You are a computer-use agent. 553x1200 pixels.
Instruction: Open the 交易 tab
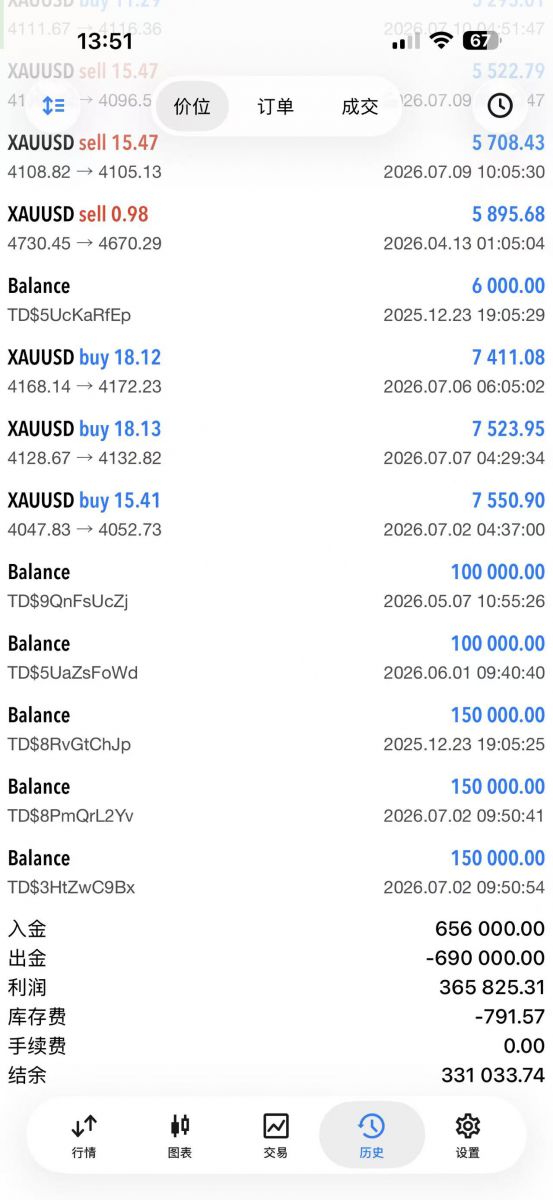click(276, 1136)
